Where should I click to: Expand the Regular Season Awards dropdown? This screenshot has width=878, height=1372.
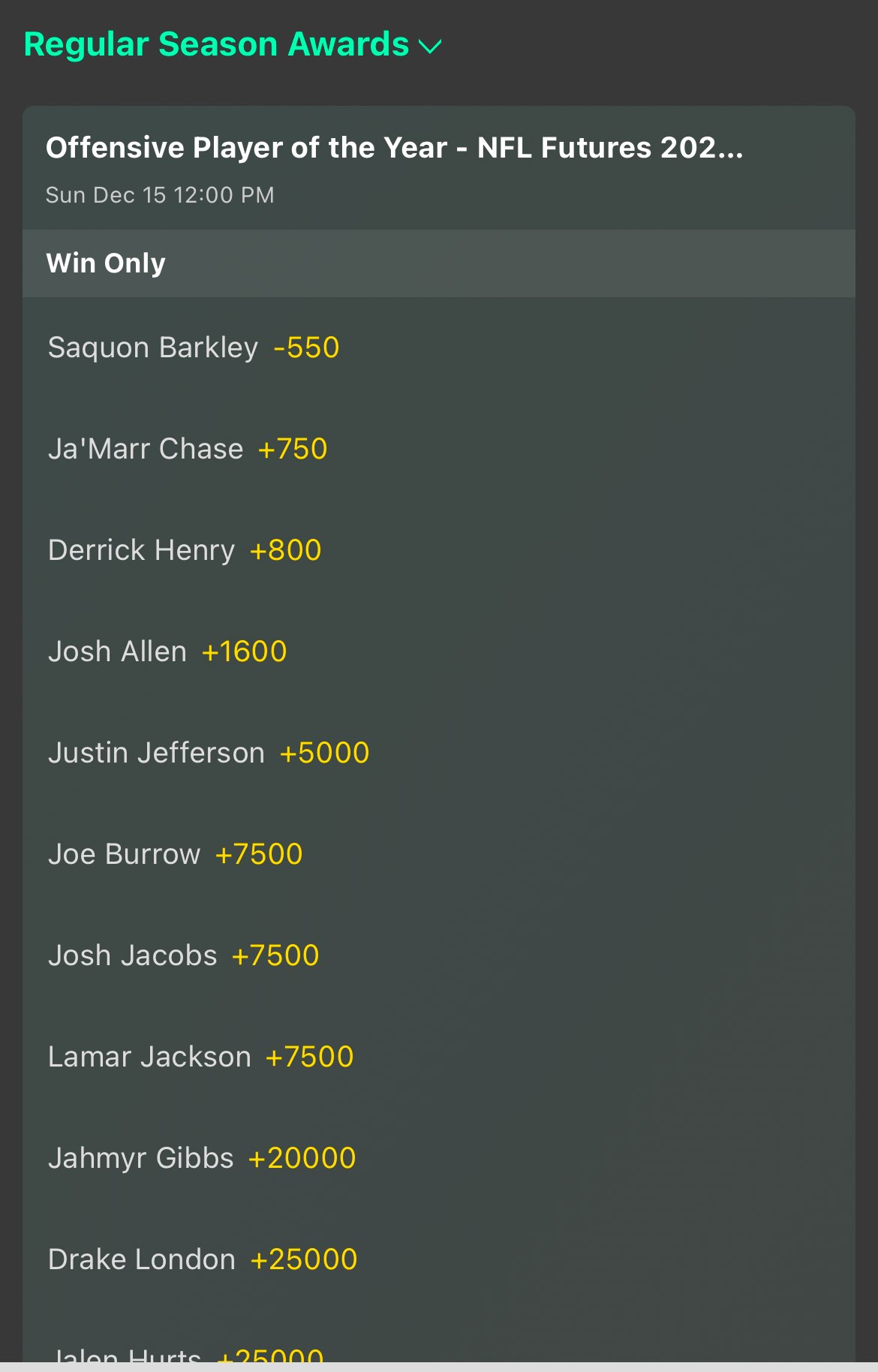[233, 45]
